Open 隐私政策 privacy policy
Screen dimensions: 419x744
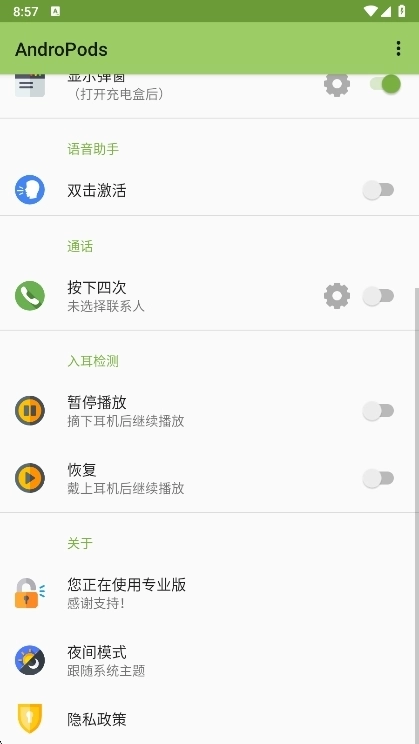[x=209, y=719]
